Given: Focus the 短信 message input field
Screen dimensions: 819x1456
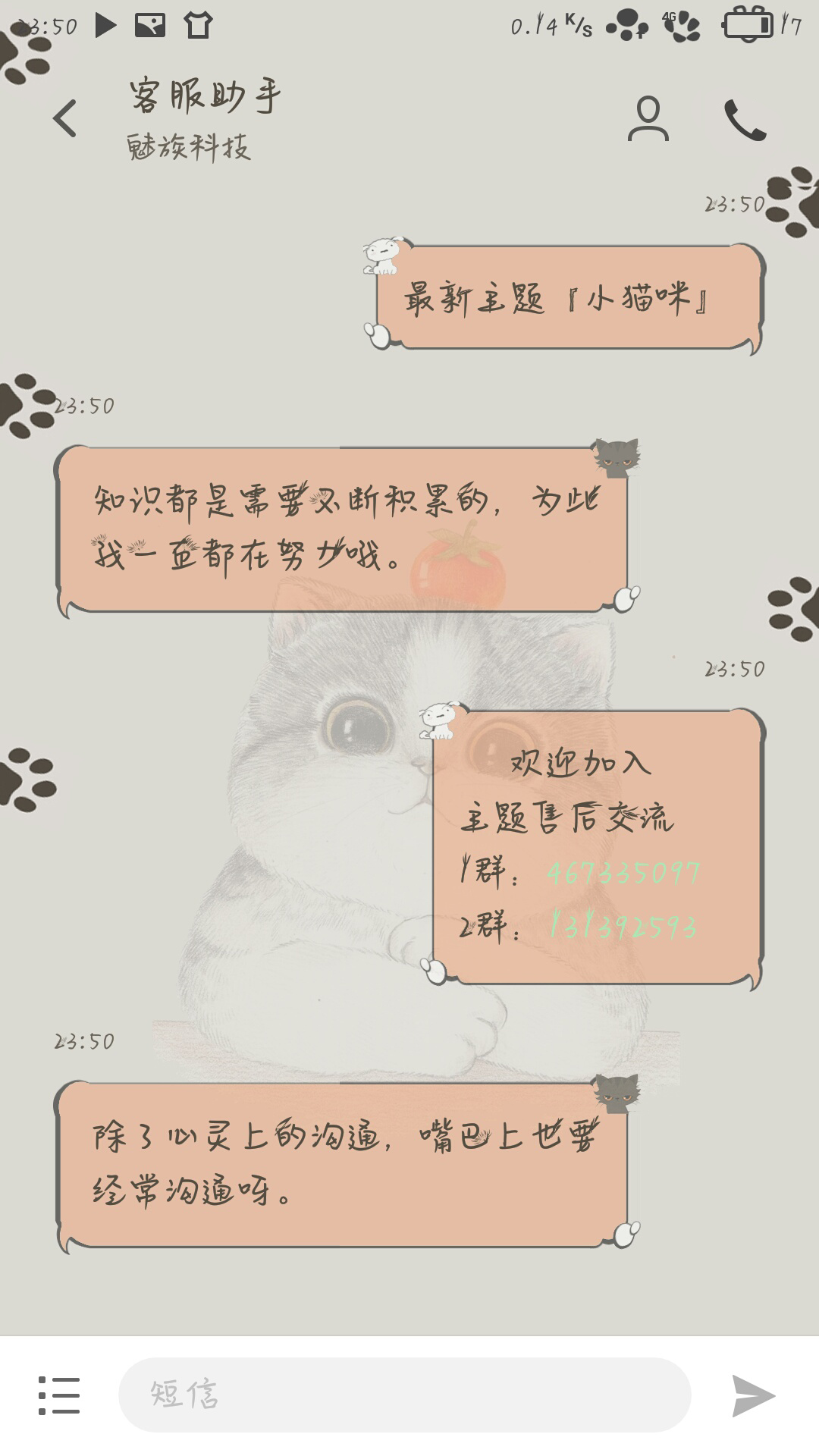Looking at the screenshot, I should point(404,1395).
